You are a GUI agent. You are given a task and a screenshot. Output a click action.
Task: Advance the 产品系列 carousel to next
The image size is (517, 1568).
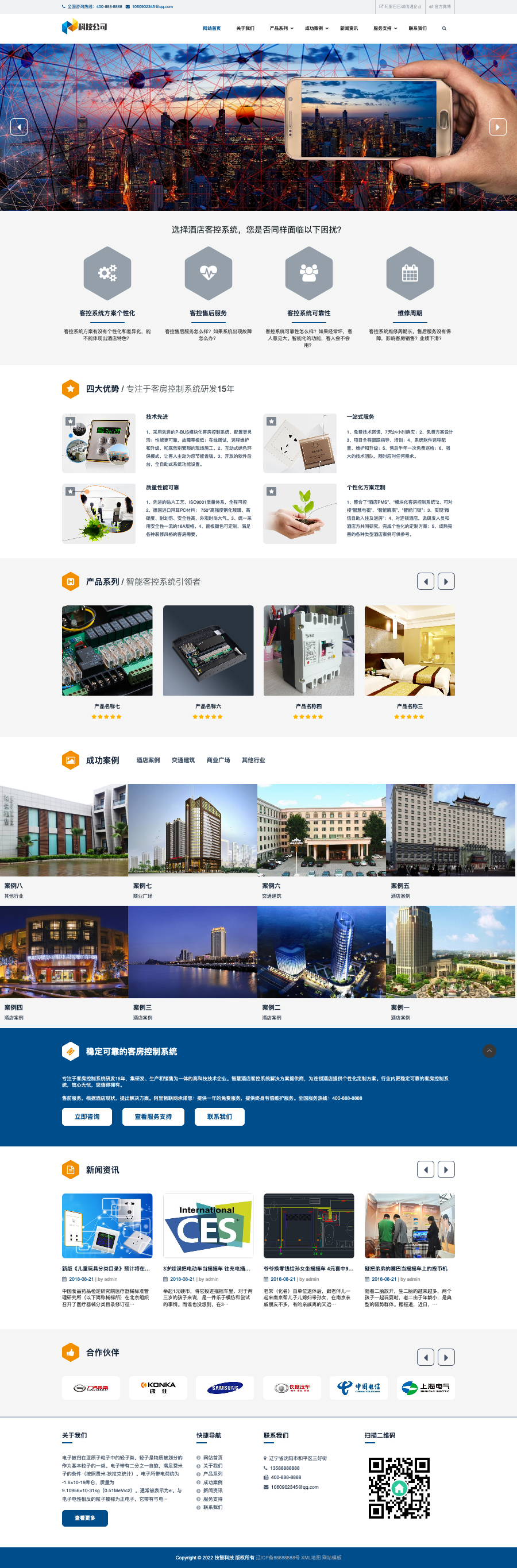click(446, 581)
